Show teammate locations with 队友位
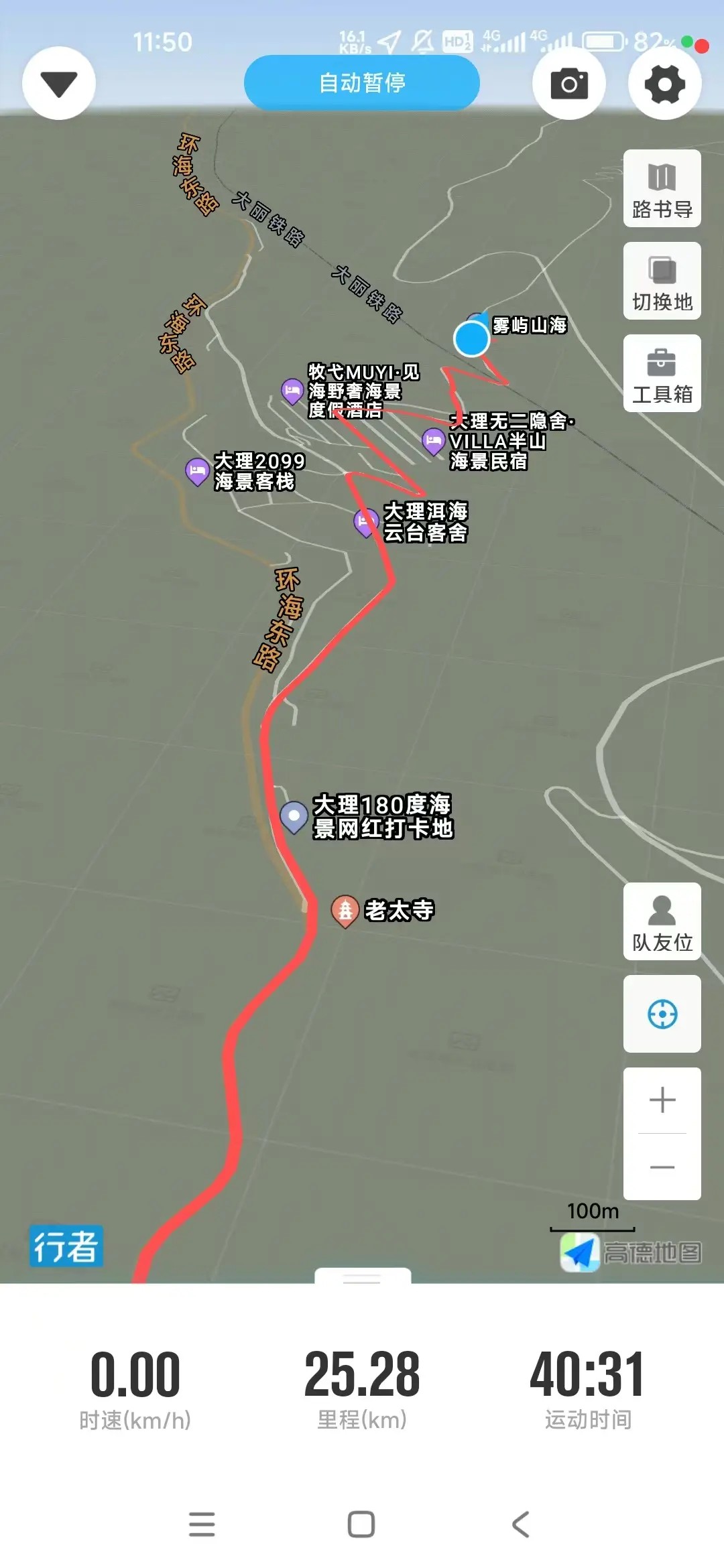 click(x=662, y=921)
